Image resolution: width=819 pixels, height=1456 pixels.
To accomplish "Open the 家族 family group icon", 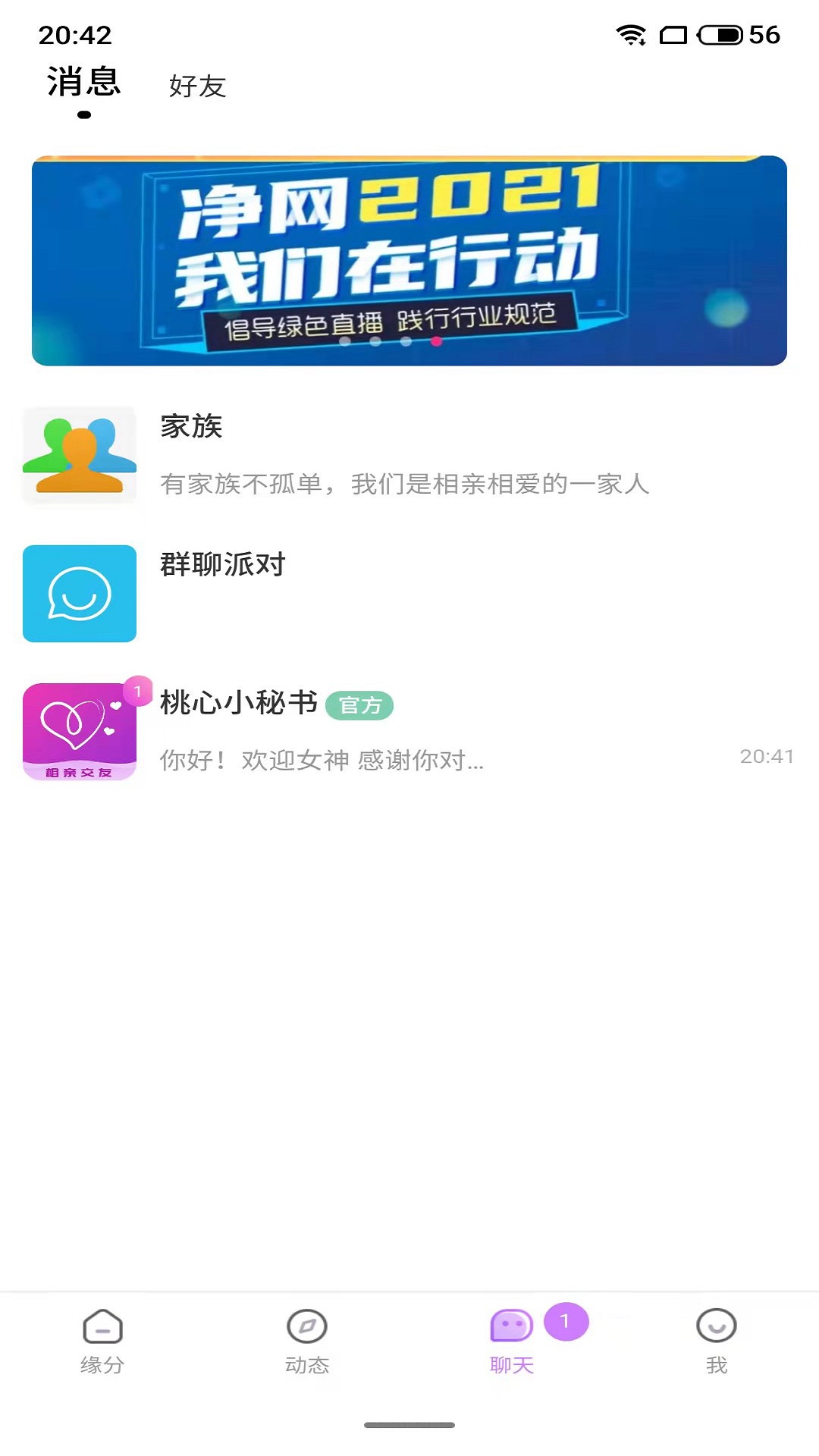I will click(80, 455).
